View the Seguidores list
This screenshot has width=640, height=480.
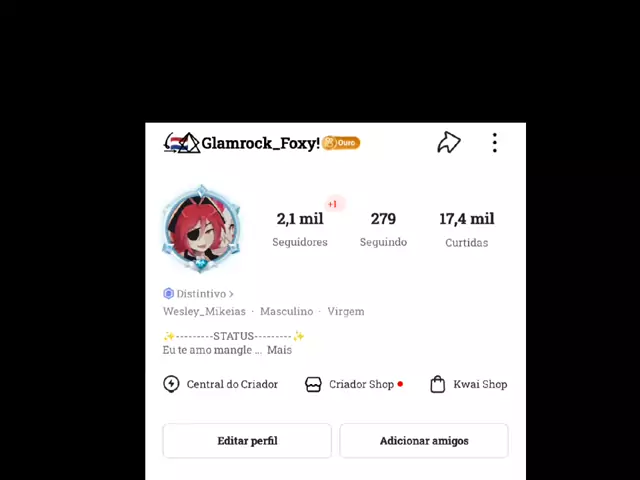point(300,229)
